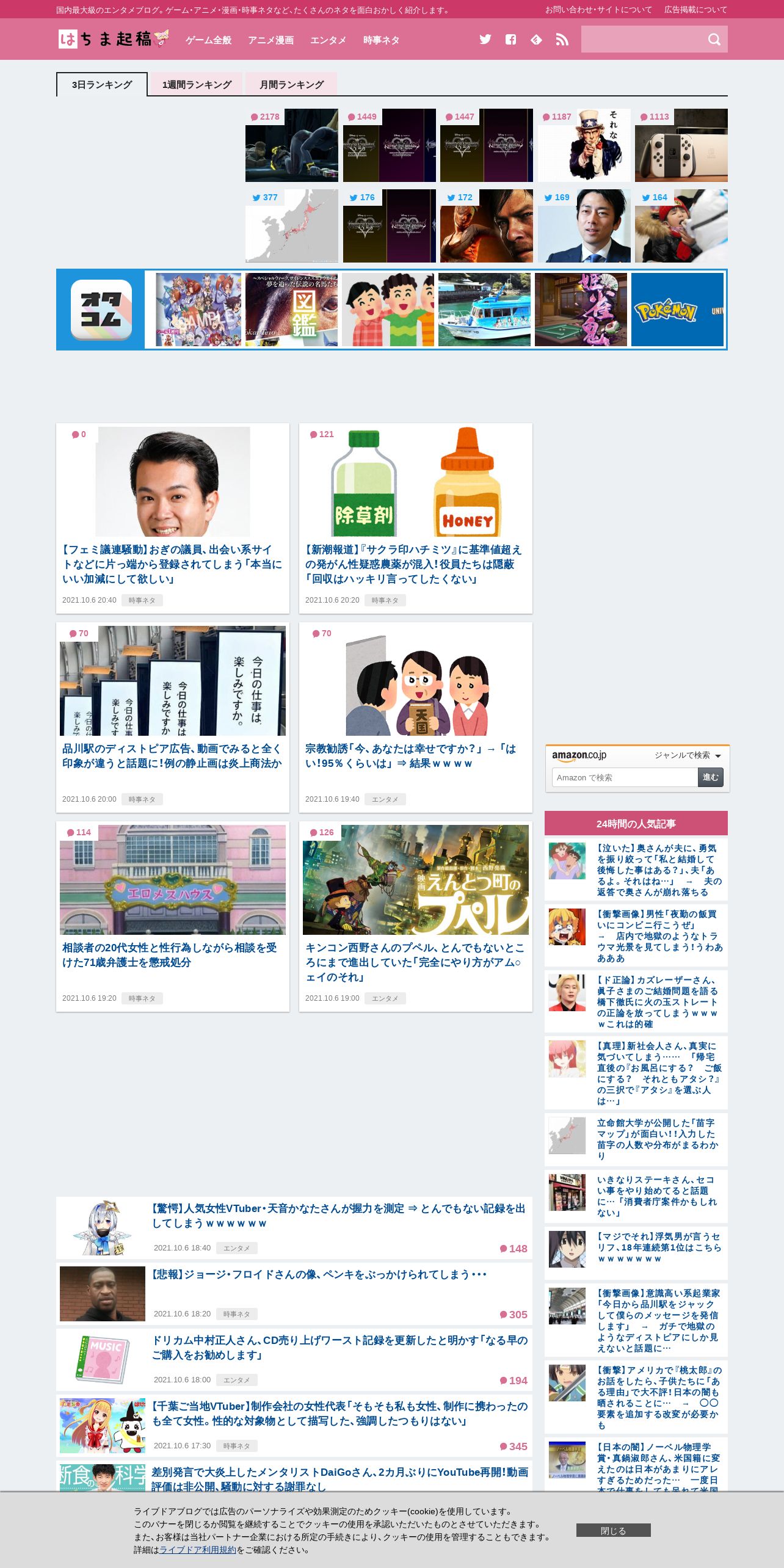Open the 時事ネタ menu item
784x1568 pixels.
pyautogui.click(x=381, y=40)
